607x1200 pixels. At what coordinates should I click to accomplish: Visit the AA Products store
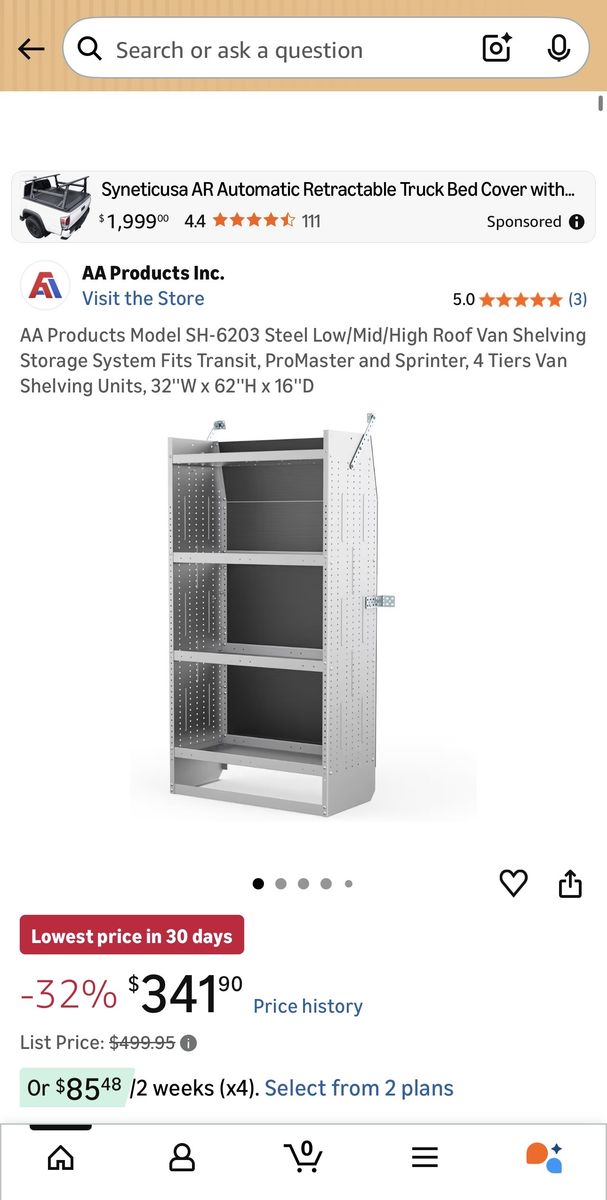tap(143, 298)
